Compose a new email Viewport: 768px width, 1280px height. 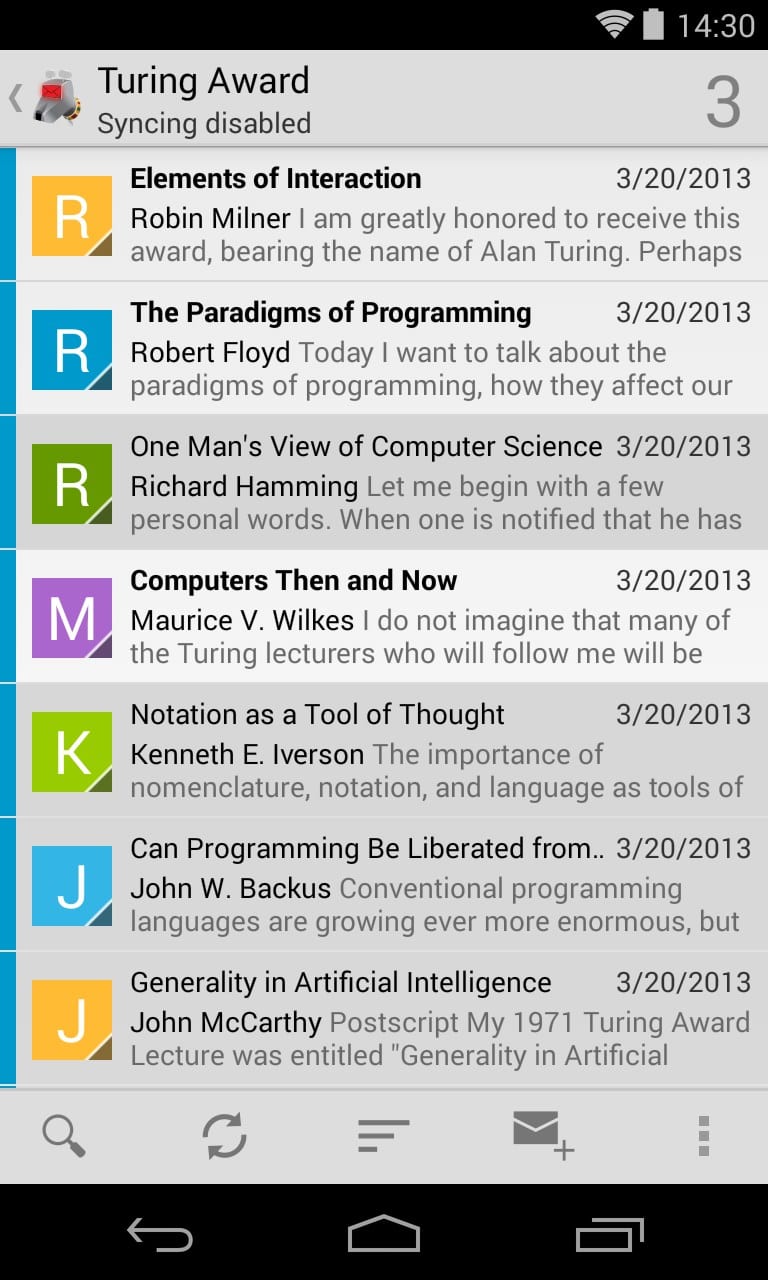543,1137
